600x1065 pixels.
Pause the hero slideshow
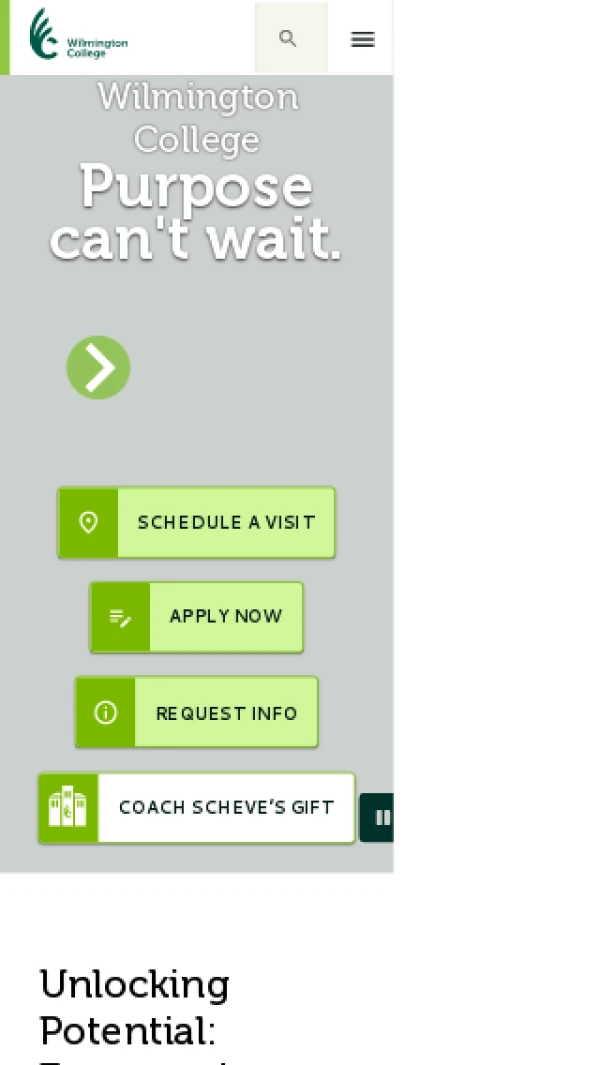pos(380,817)
